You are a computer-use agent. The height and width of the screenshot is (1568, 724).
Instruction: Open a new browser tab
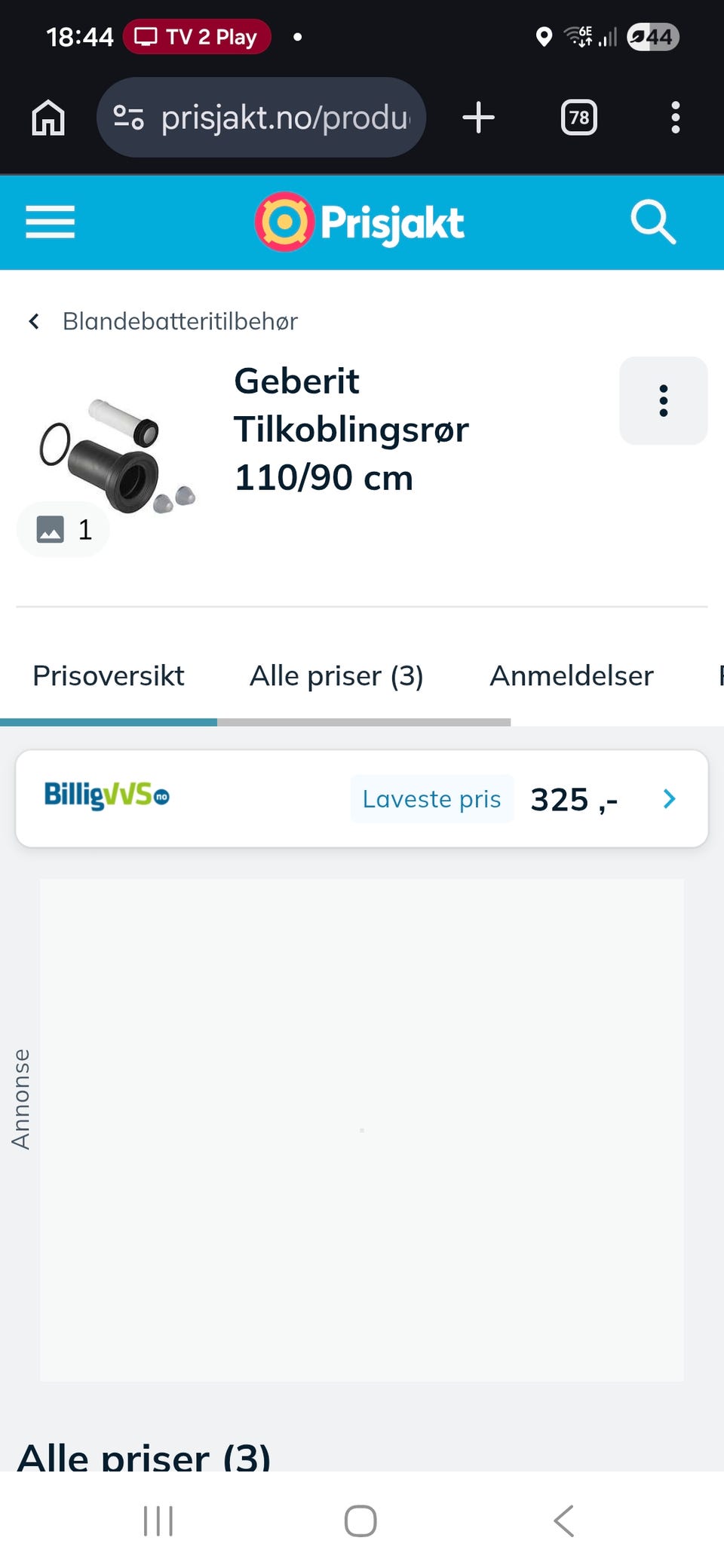tap(478, 117)
